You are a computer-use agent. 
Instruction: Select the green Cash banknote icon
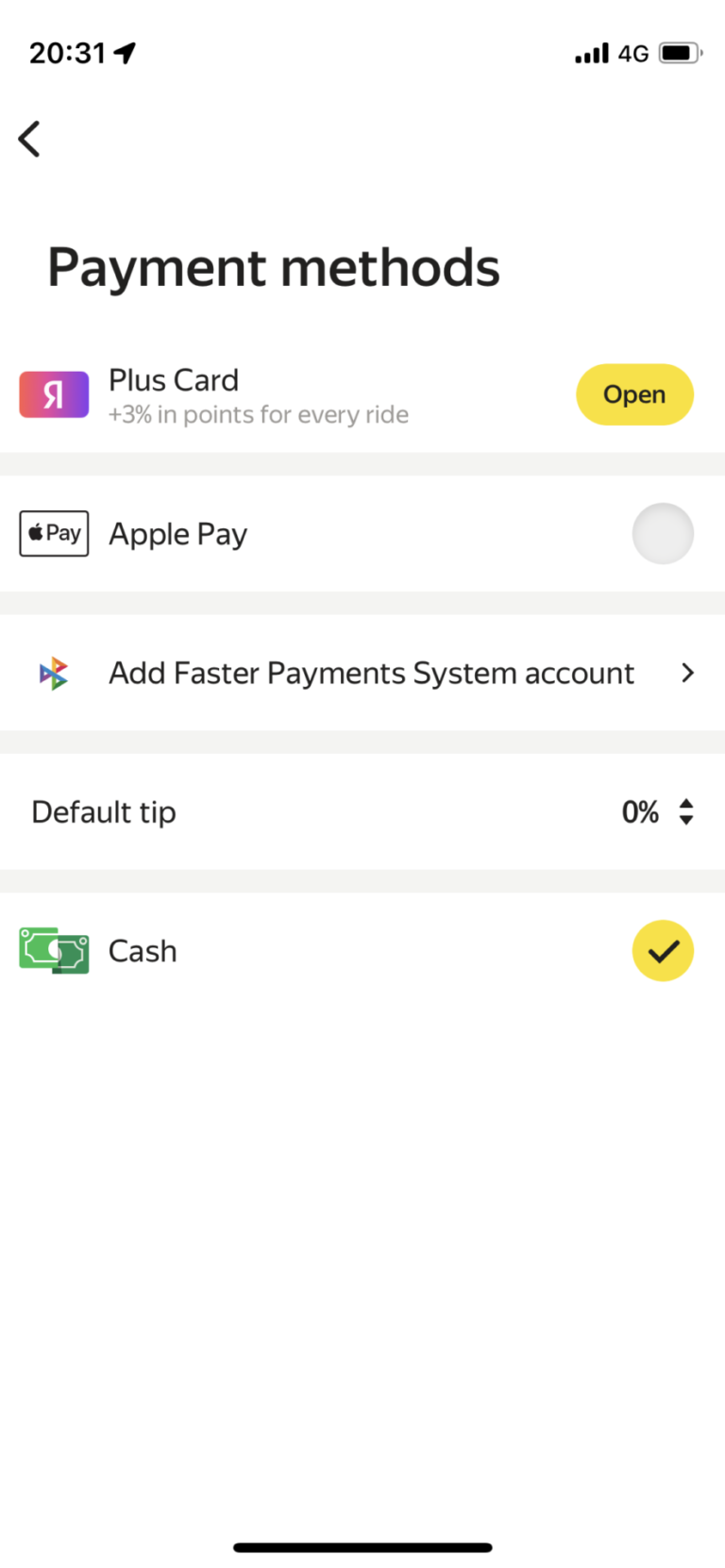click(x=54, y=950)
